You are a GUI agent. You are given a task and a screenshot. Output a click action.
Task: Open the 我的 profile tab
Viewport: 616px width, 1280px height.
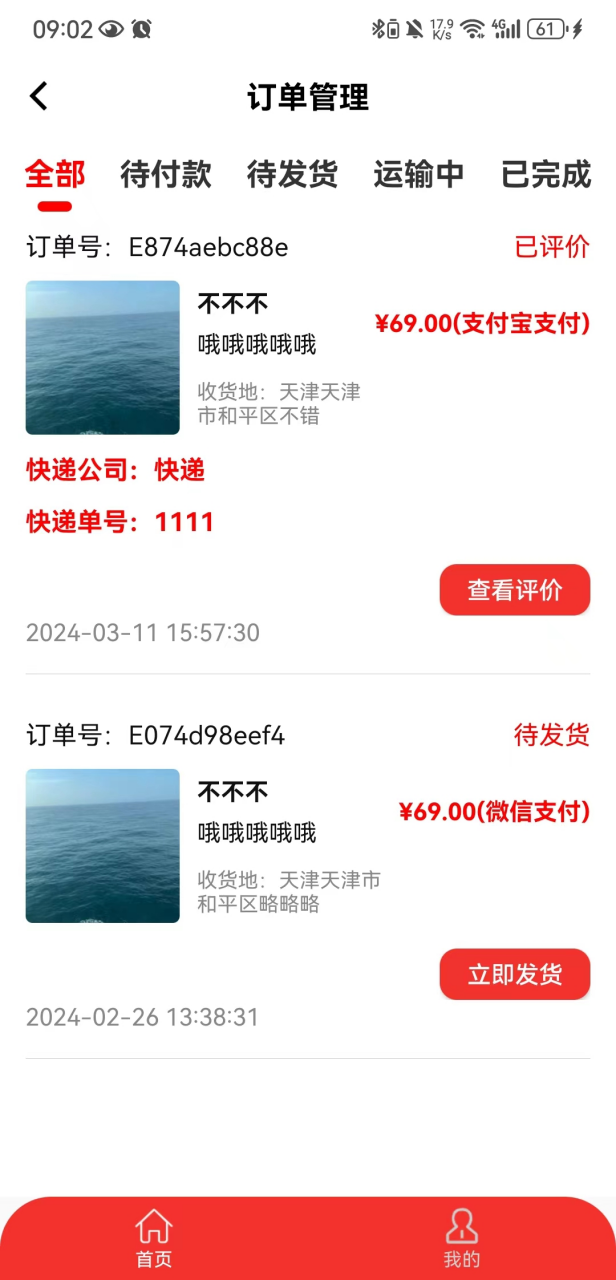[462, 1238]
